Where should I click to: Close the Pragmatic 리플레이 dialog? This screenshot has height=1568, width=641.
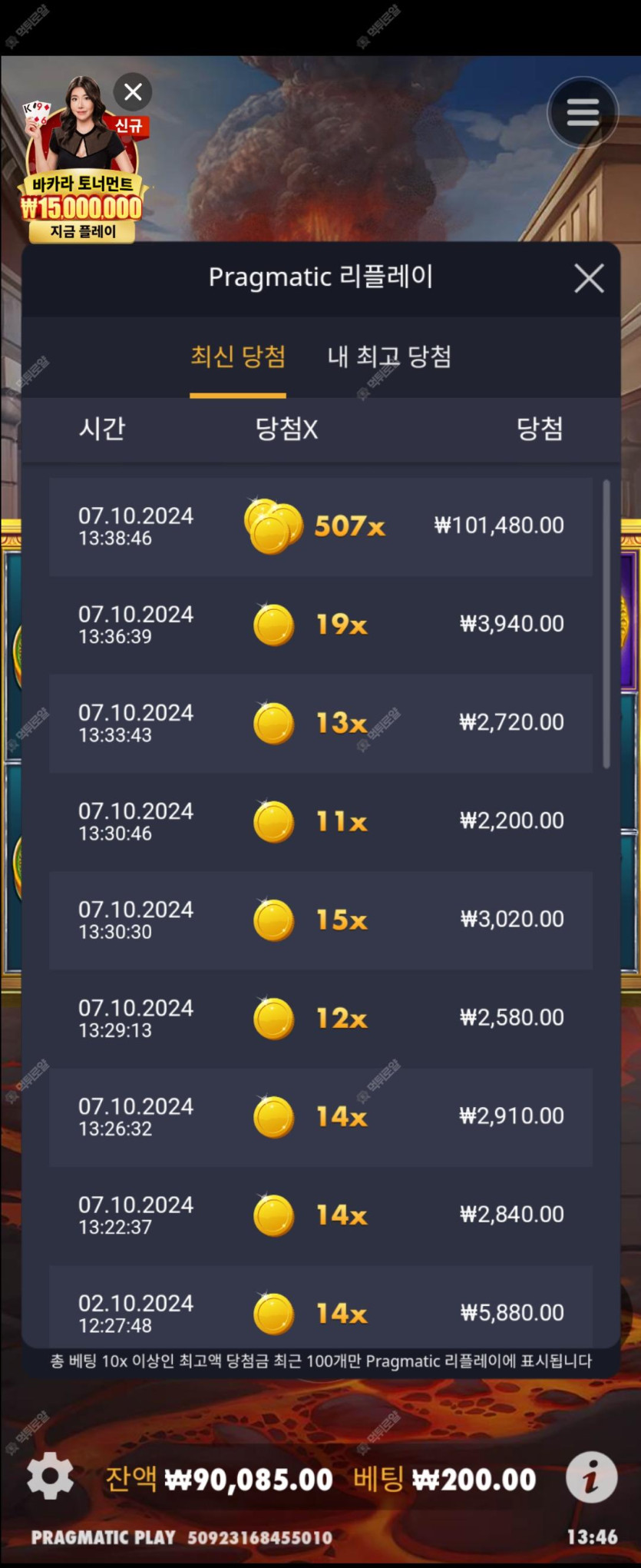click(589, 278)
